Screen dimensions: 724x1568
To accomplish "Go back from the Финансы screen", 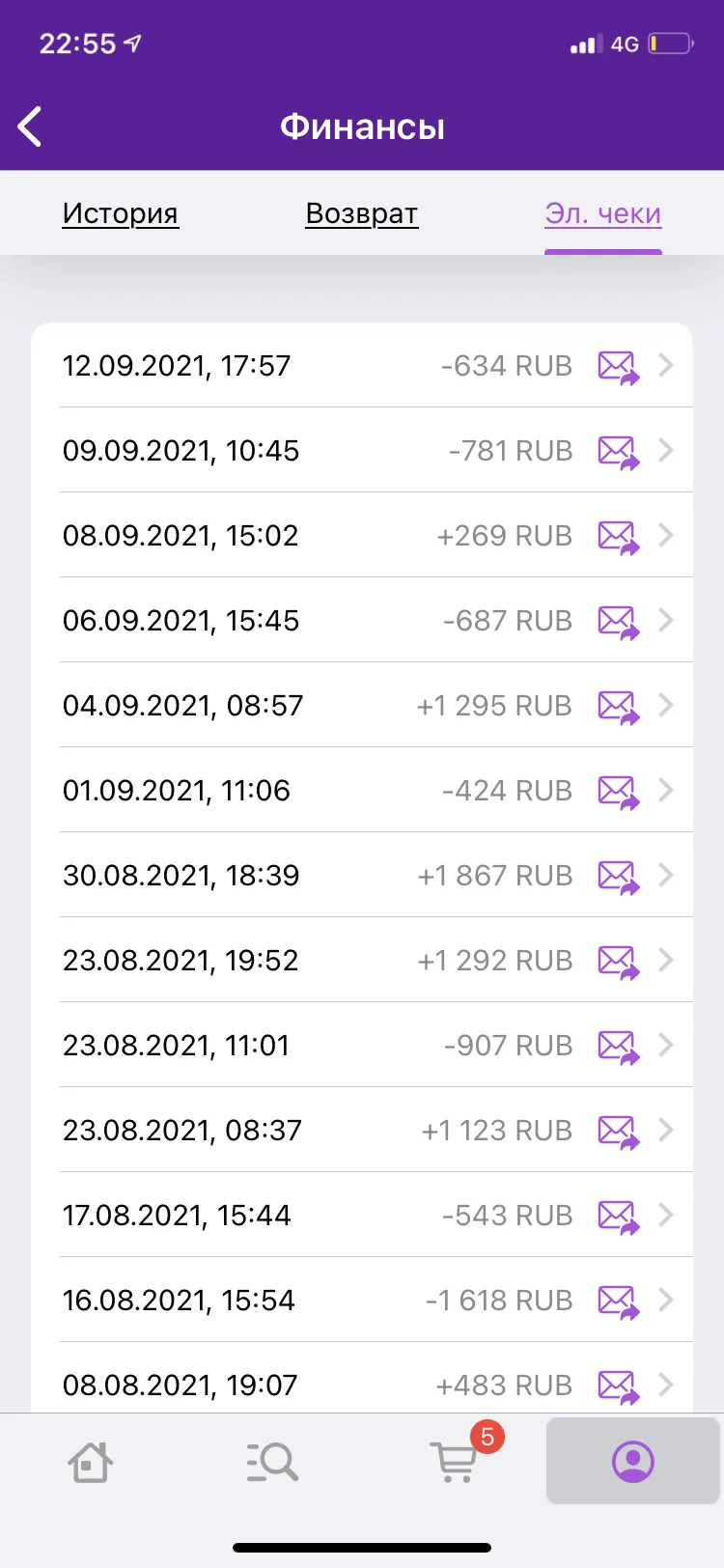I will [30, 126].
